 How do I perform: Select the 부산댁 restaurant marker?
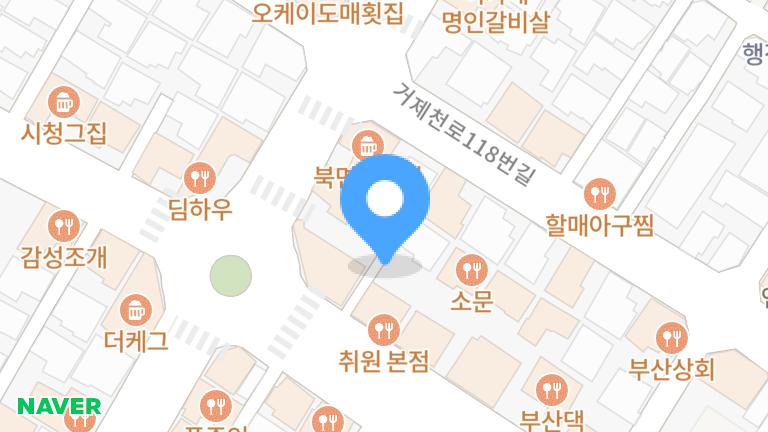pyautogui.click(x=551, y=389)
